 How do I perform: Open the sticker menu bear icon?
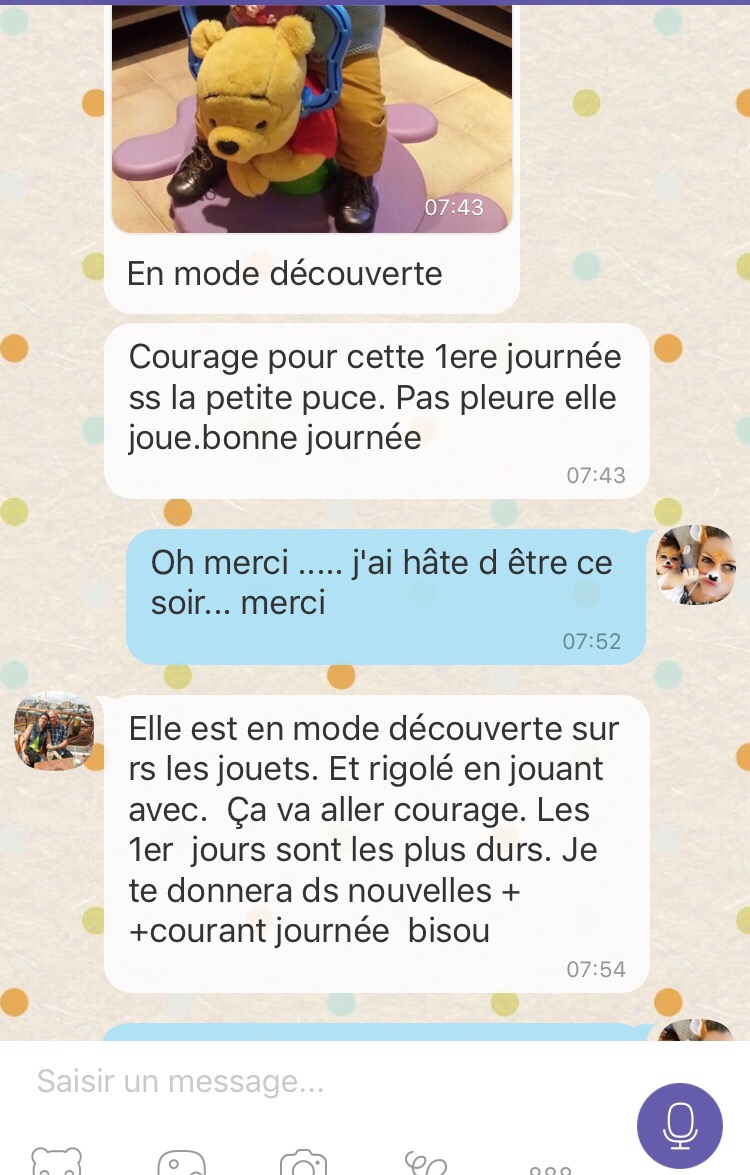tap(57, 1163)
